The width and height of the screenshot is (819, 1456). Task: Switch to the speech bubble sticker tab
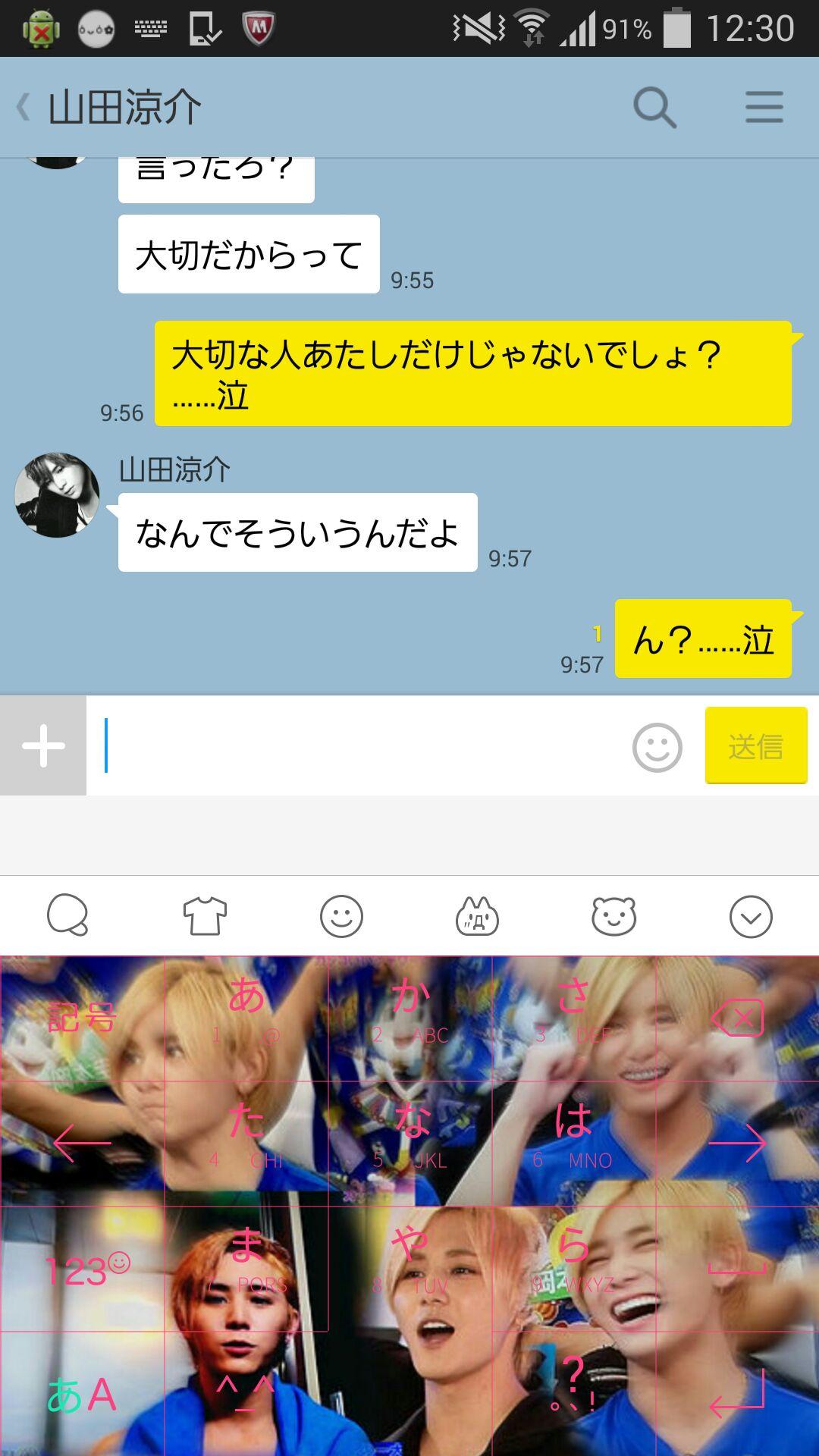(68, 915)
